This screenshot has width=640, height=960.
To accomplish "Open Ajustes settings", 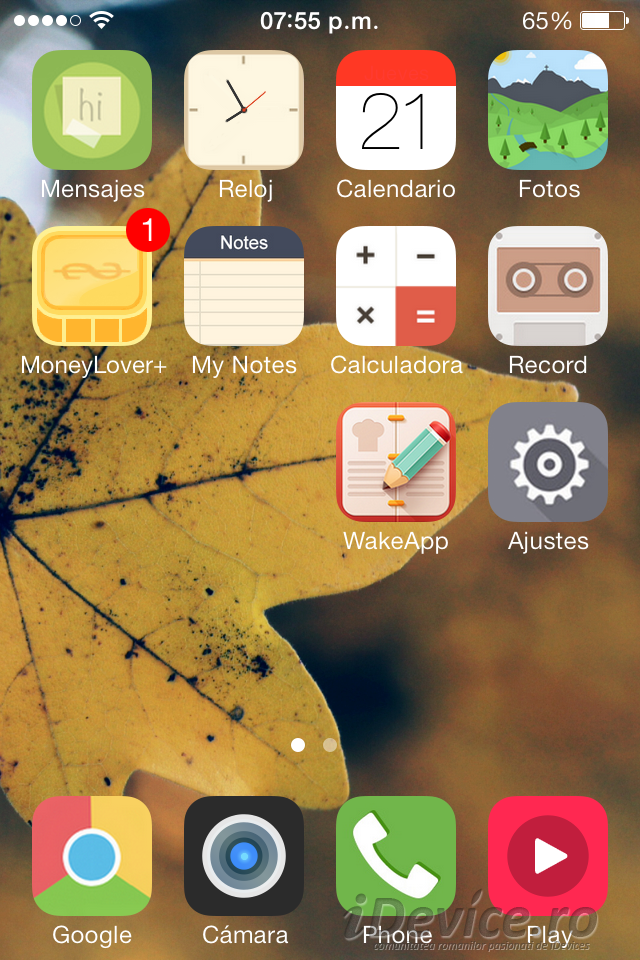I will click(x=548, y=462).
